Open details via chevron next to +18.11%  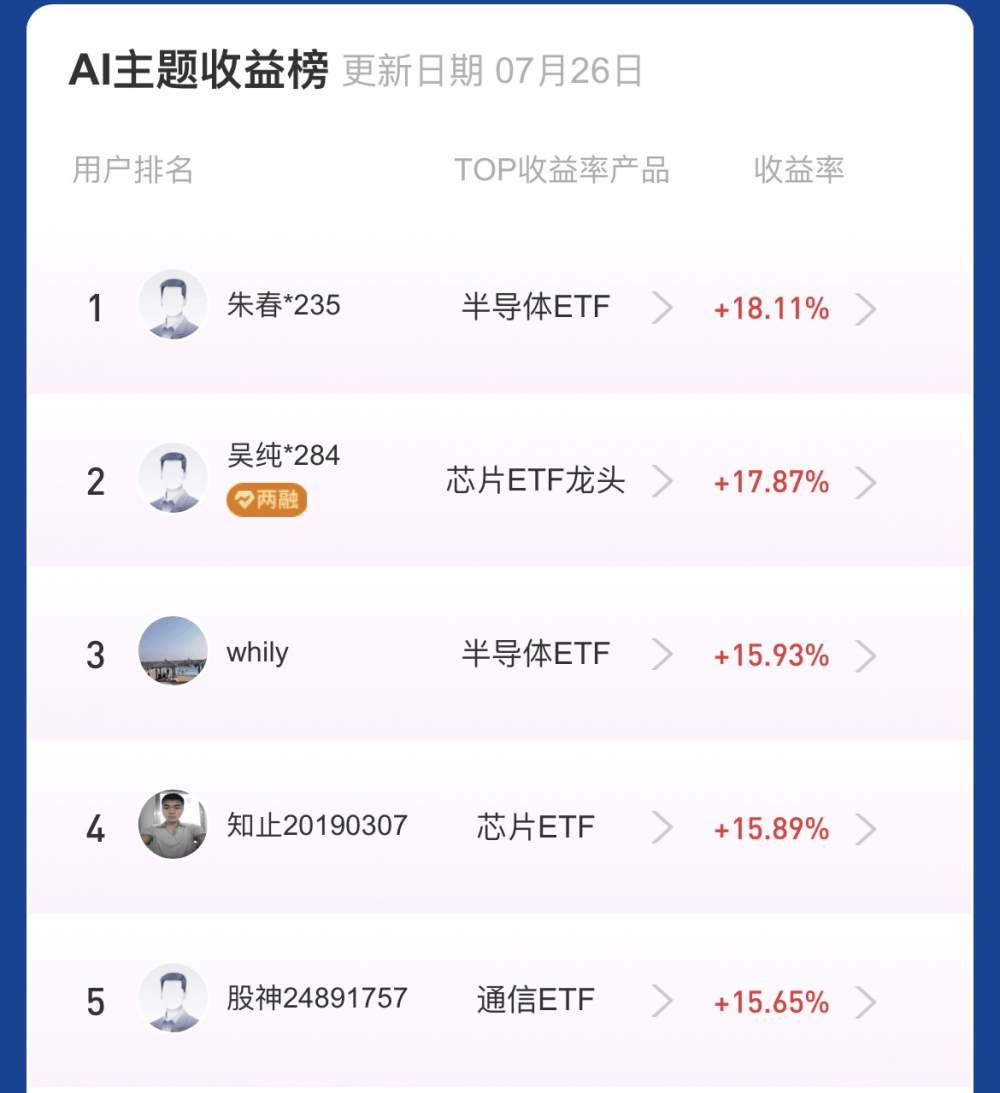(867, 310)
